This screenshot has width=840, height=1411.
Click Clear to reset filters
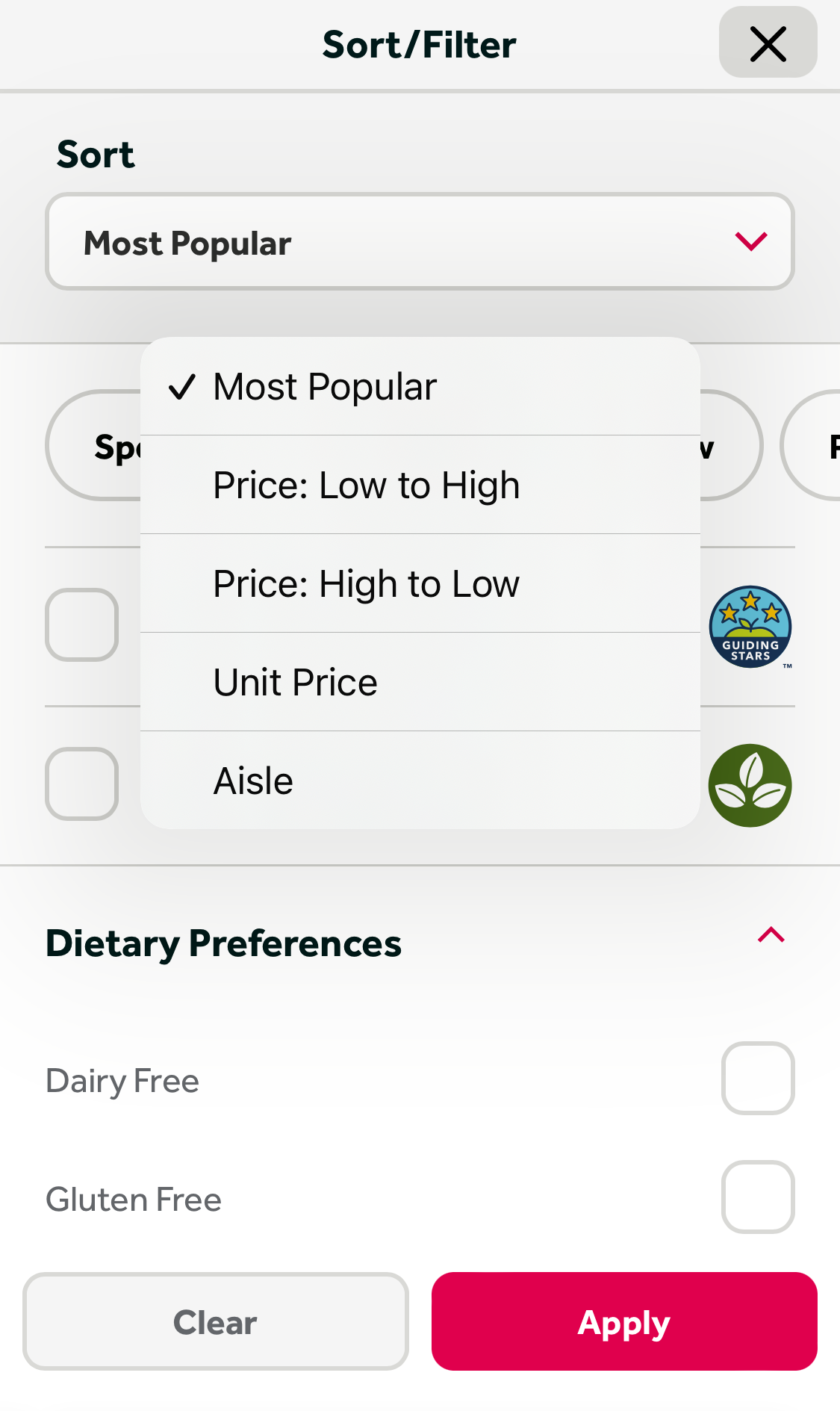pyautogui.click(x=214, y=1321)
